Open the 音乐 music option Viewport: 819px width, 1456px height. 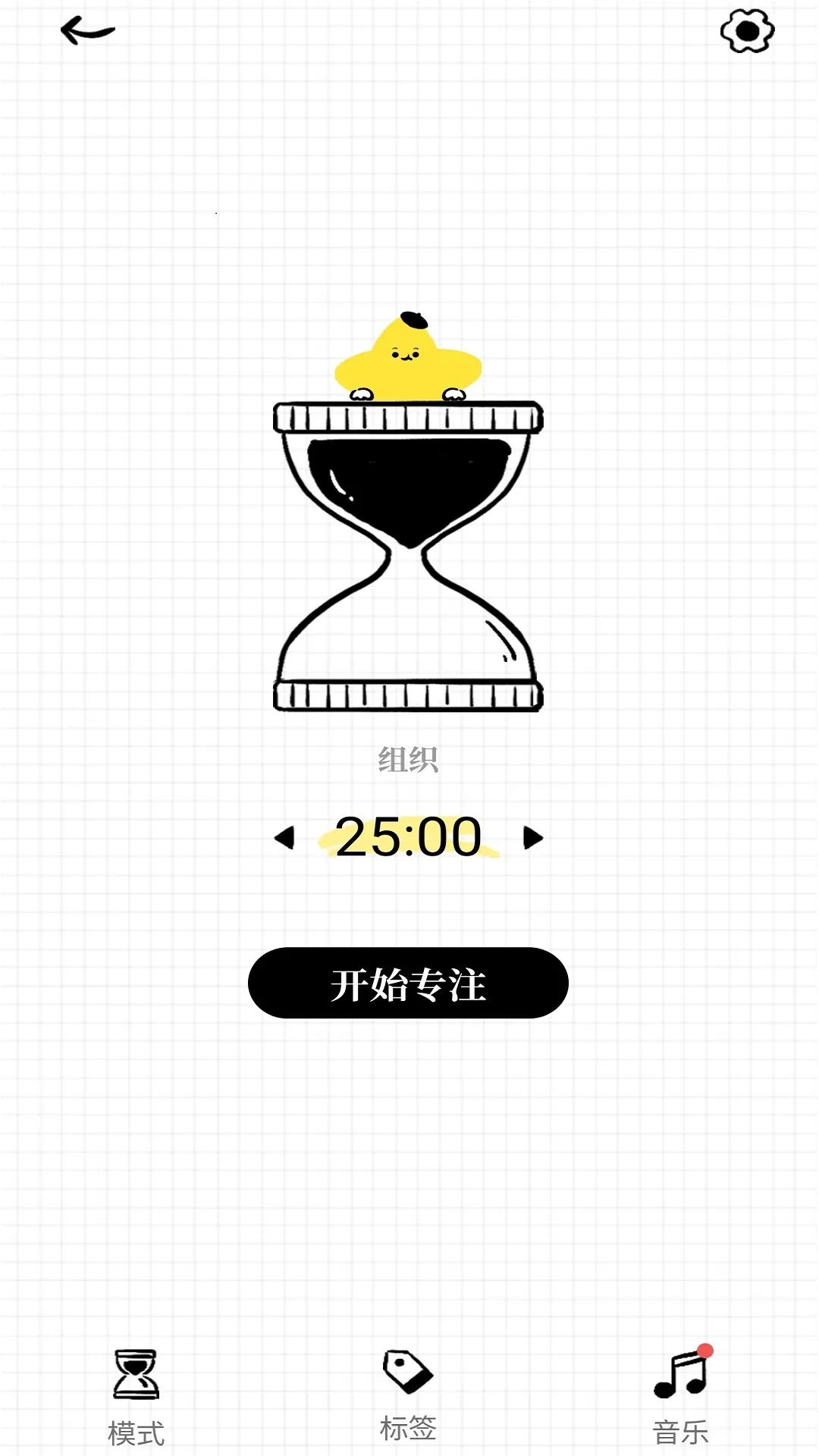point(681,1395)
